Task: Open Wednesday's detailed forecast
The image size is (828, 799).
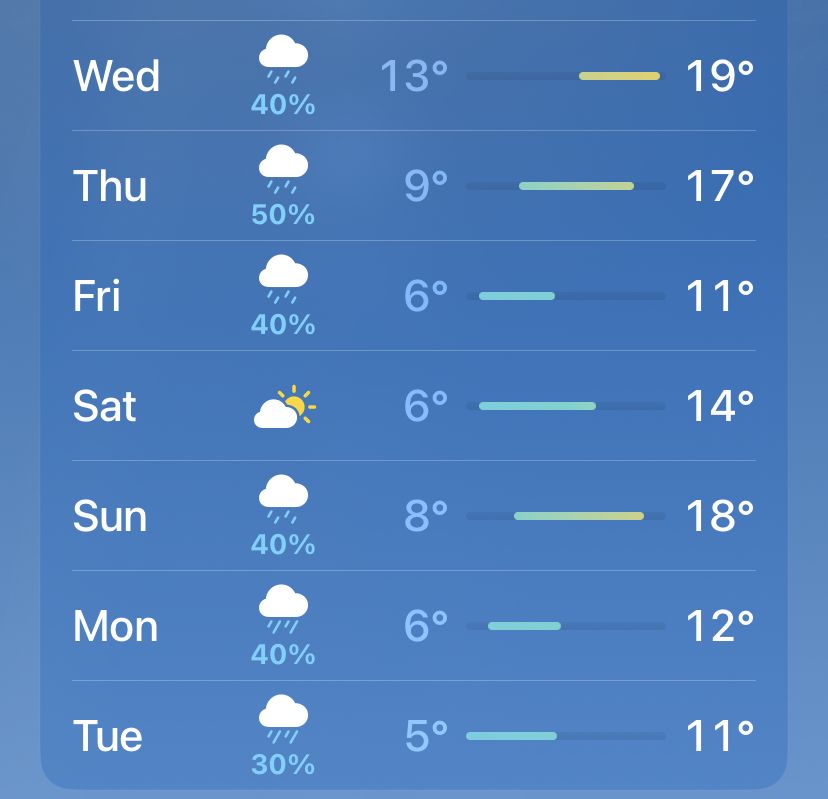Action: 413,76
